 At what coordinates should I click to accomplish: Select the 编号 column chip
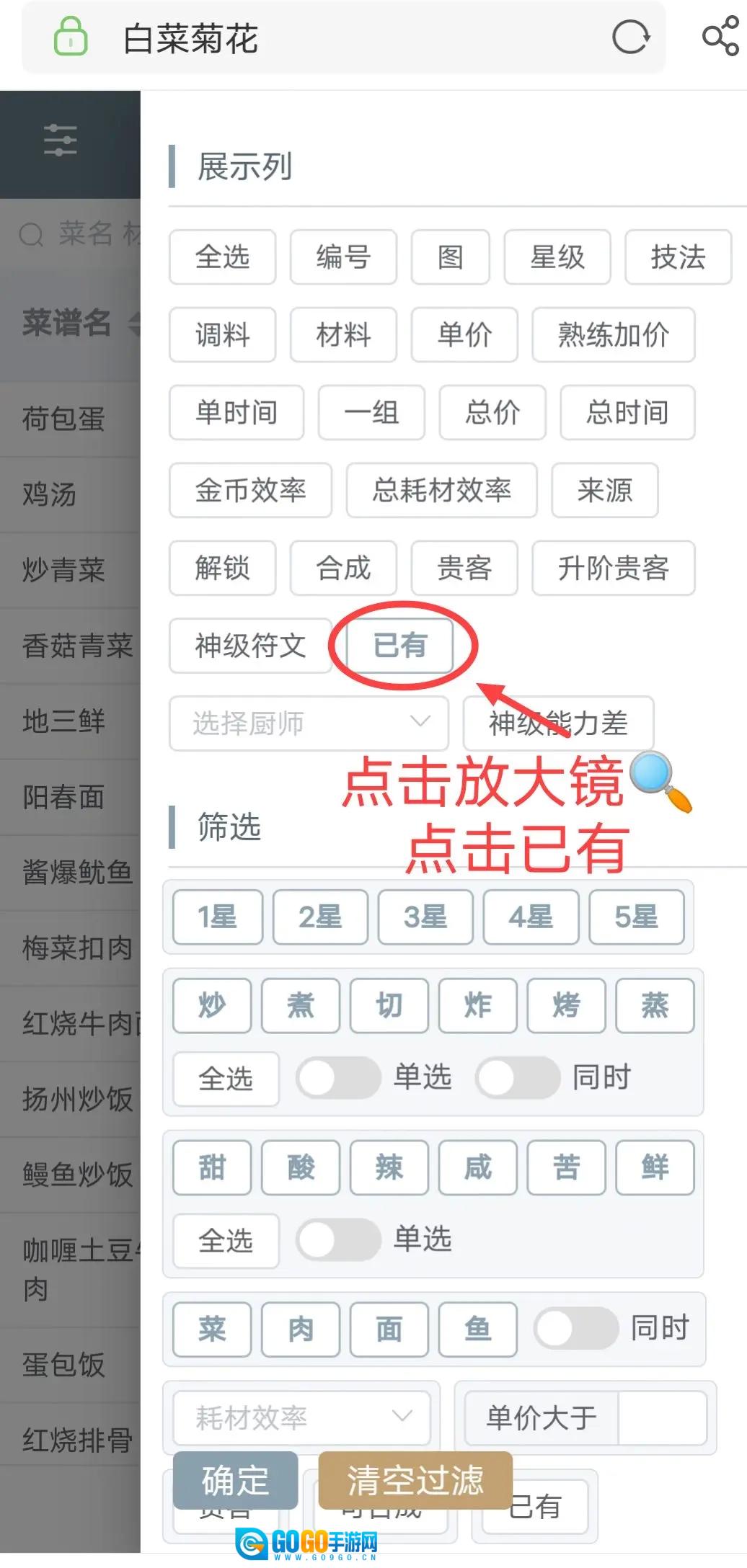pyautogui.click(x=343, y=257)
